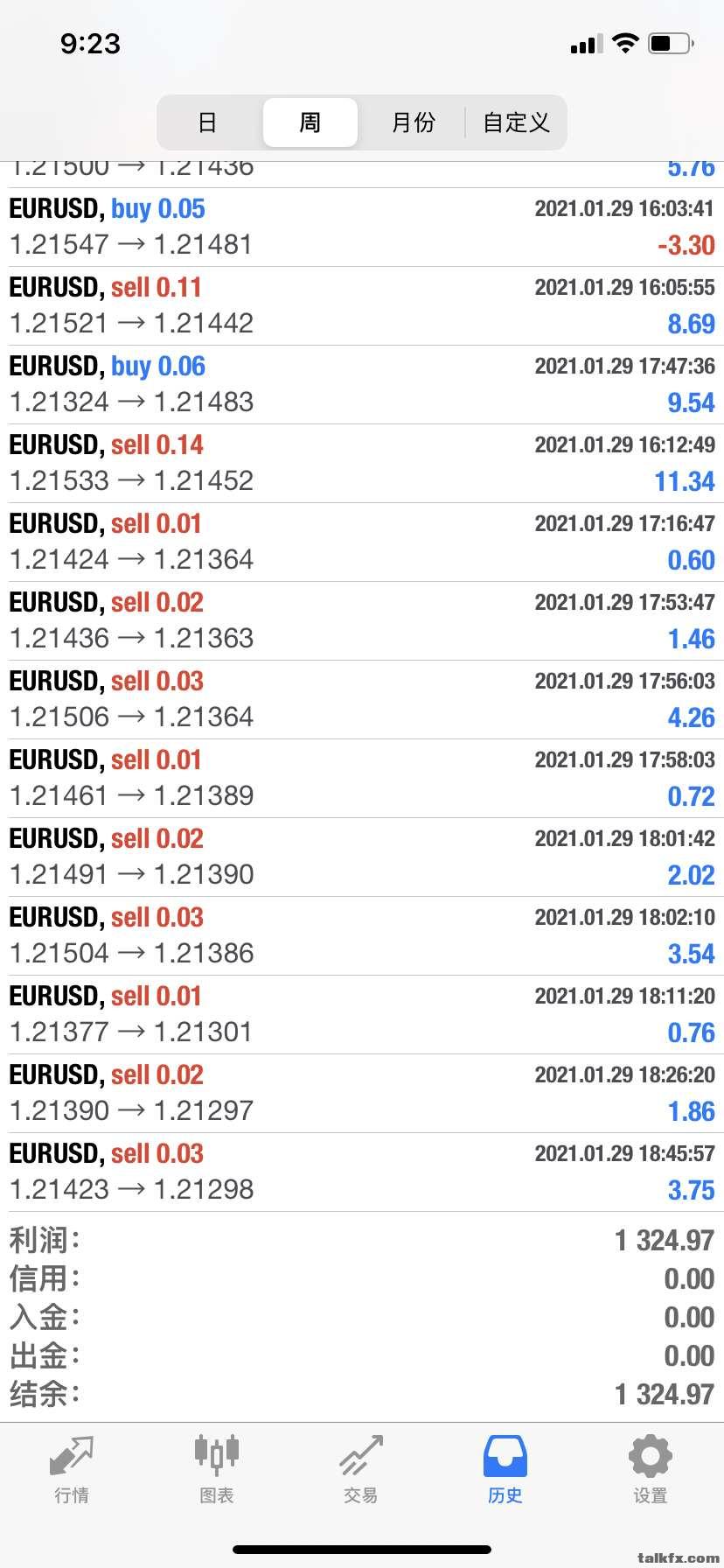724x1568 pixels.
Task: Show details of trade closed at 17:56:03
Action: tap(362, 700)
